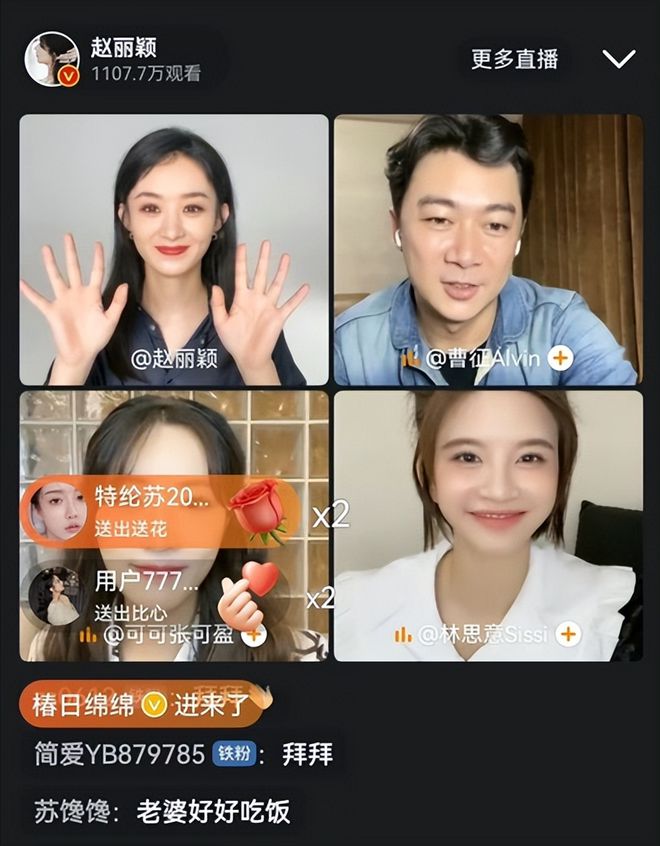The image size is (660, 846).
Task: Tap 用户777's finger-heart gift banner
Action: pyautogui.click(x=150, y=594)
